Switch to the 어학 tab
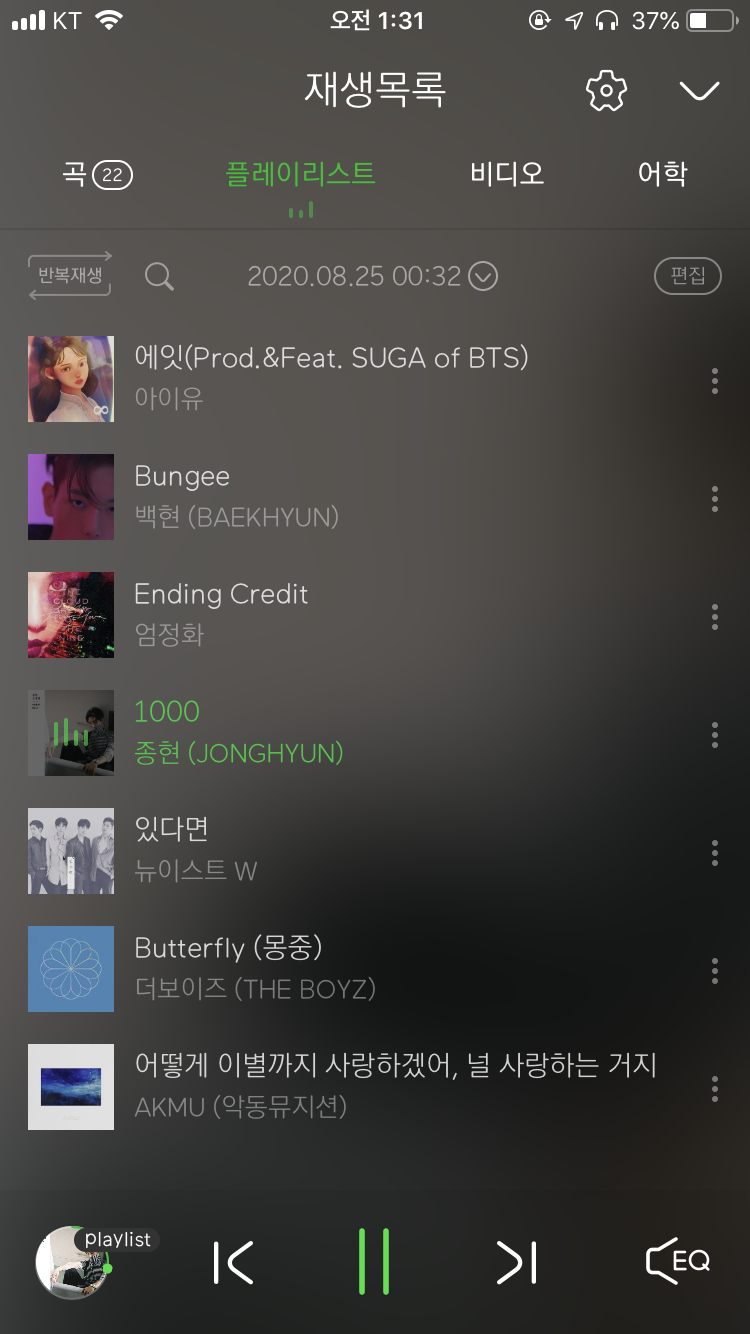 pos(662,174)
